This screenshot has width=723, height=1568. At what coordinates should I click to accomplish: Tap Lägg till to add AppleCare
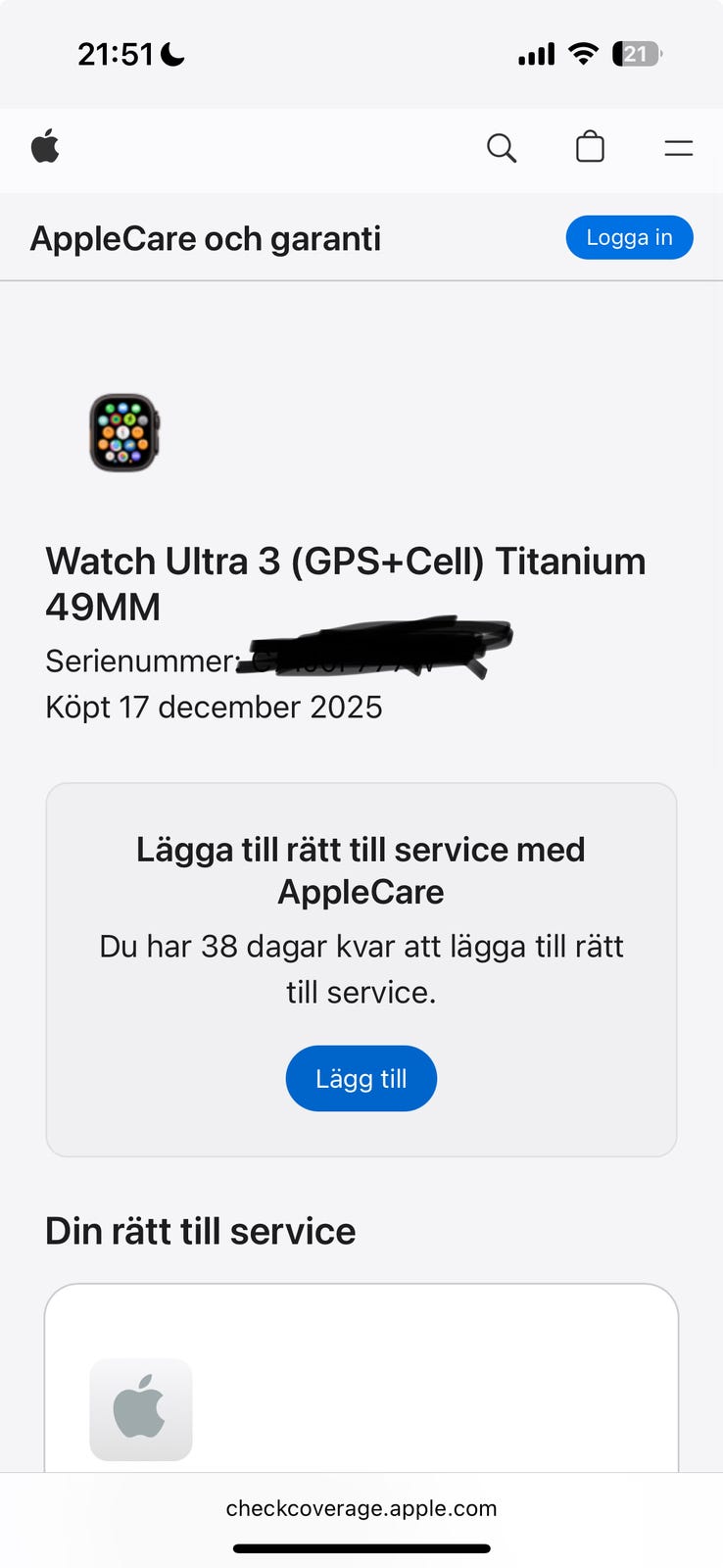click(x=361, y=1078)
